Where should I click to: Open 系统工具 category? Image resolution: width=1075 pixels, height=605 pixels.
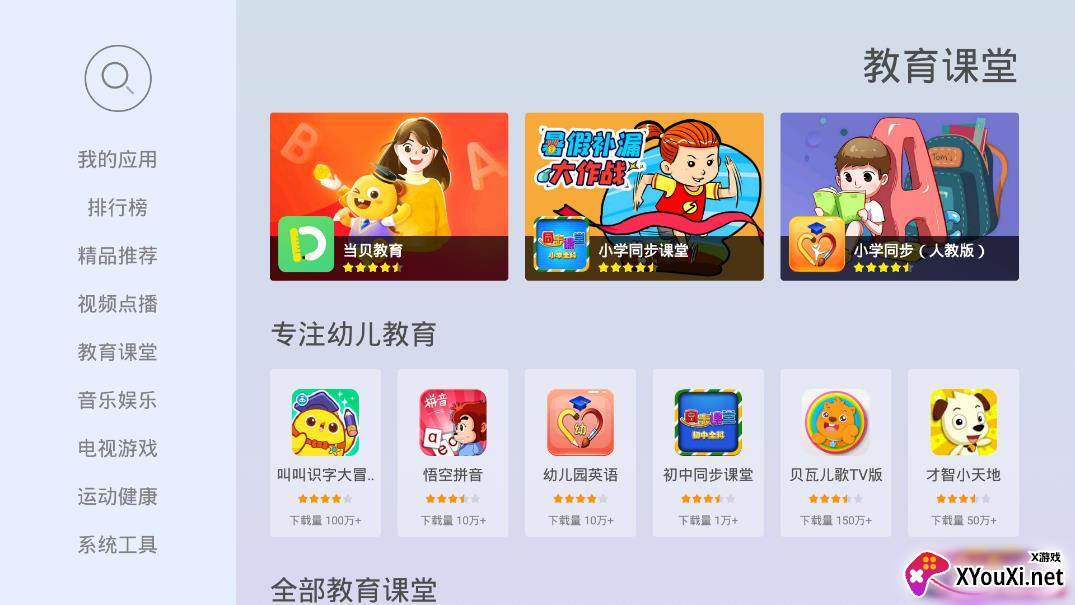[118, 545]
